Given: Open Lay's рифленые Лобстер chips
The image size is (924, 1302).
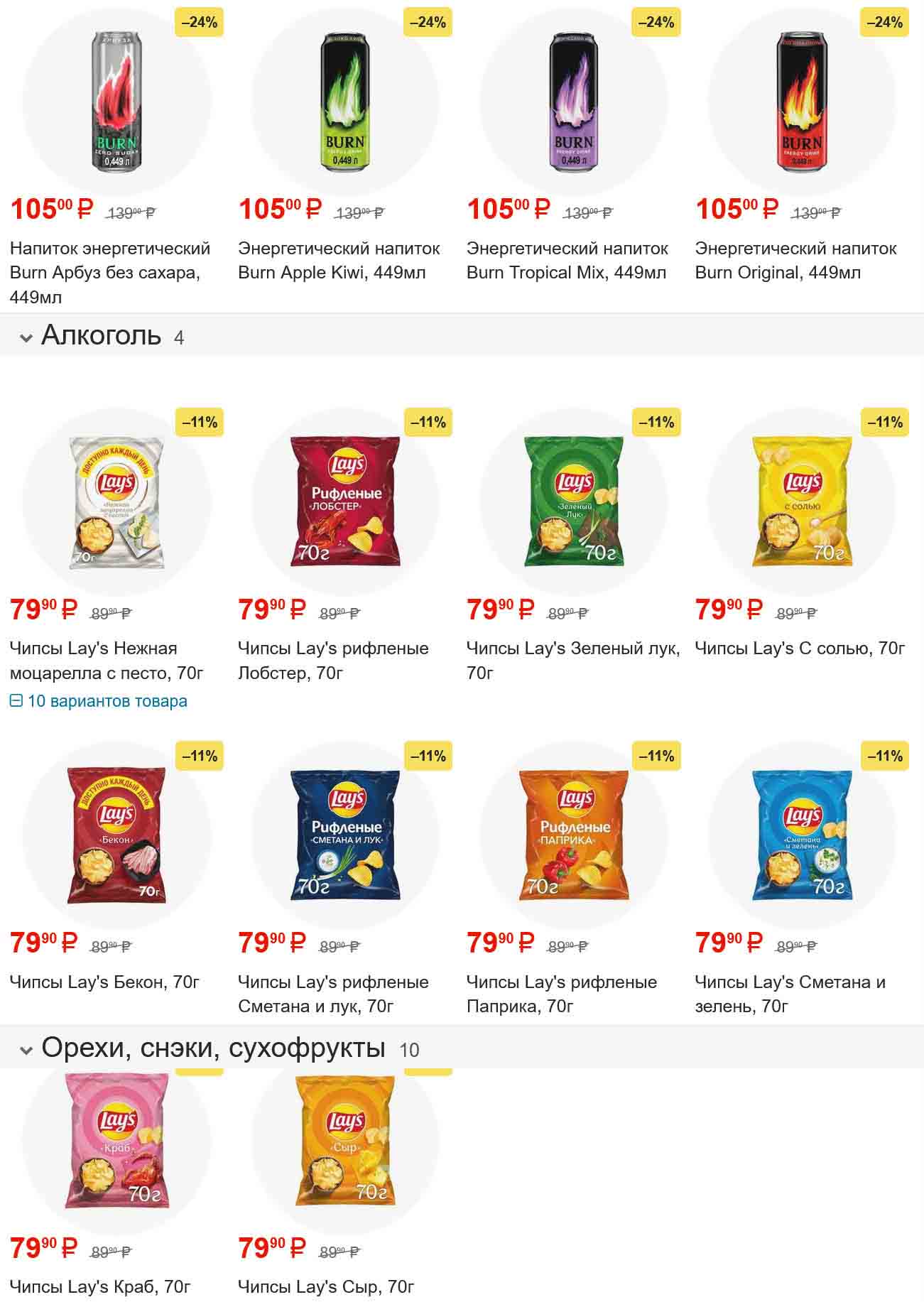Looking at the screenshot, I should point(333,660).
